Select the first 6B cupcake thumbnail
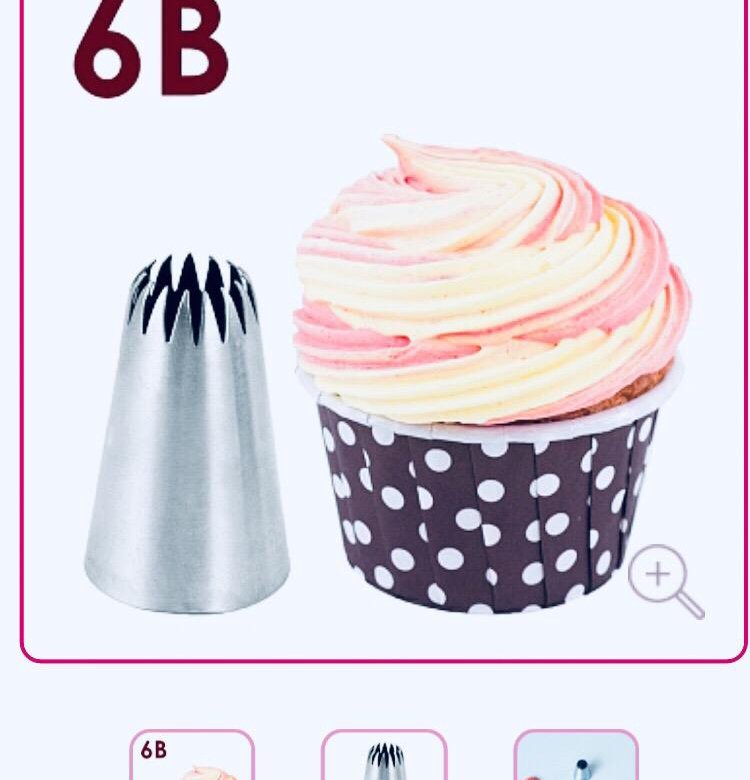The height and width of the screenshot is (780, 750). [192, 757]
